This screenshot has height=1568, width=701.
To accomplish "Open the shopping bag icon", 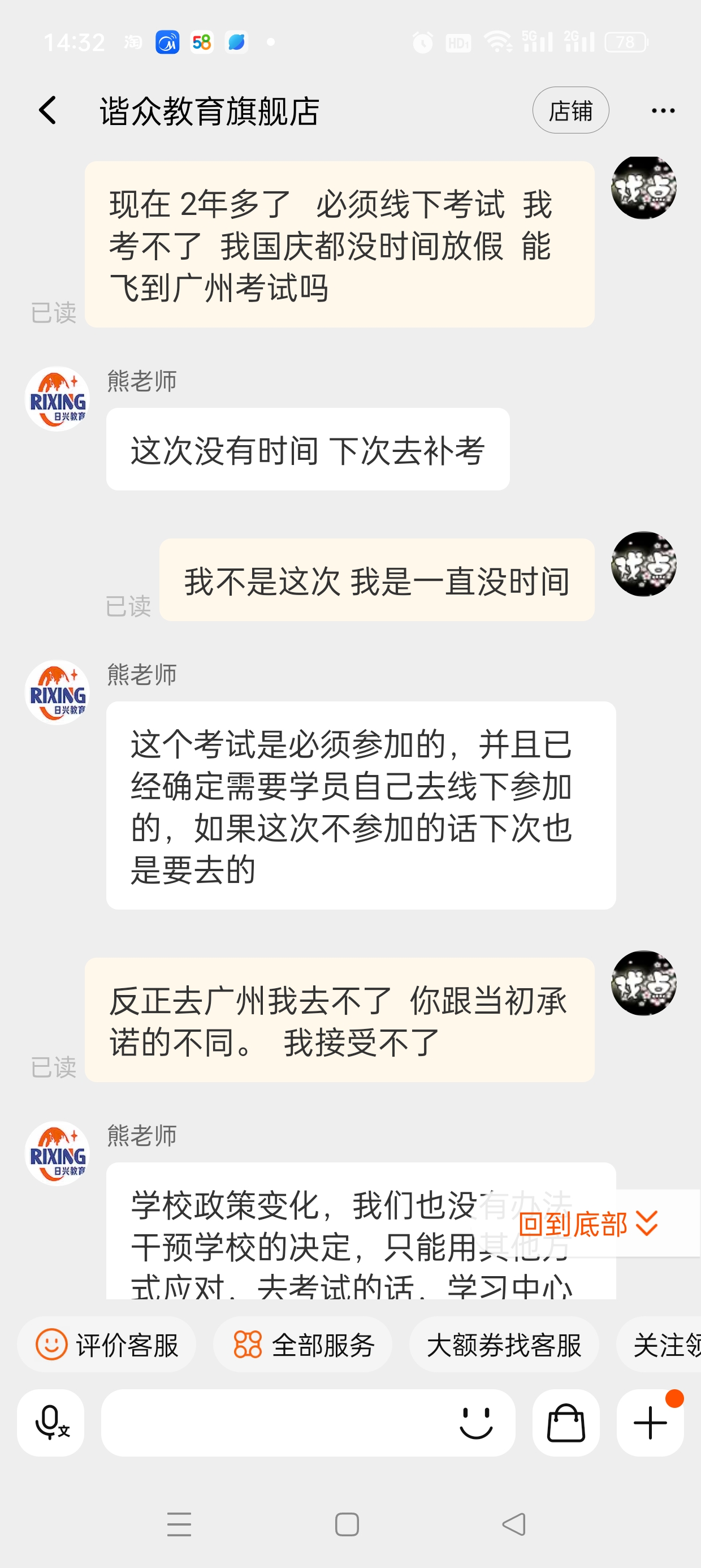I will point(566,1423).
